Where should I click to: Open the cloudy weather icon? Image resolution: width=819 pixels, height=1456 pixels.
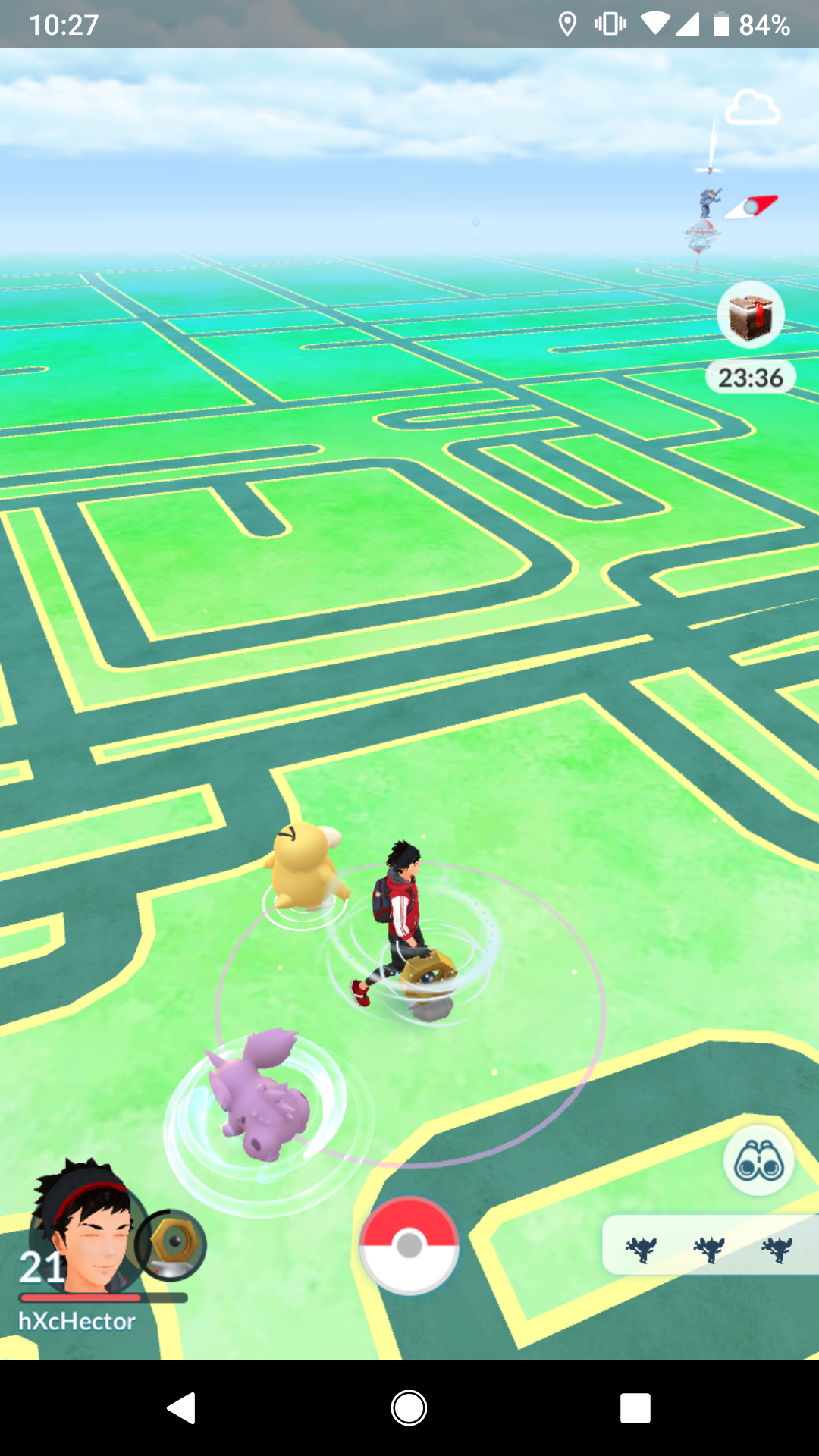point(752,108)
